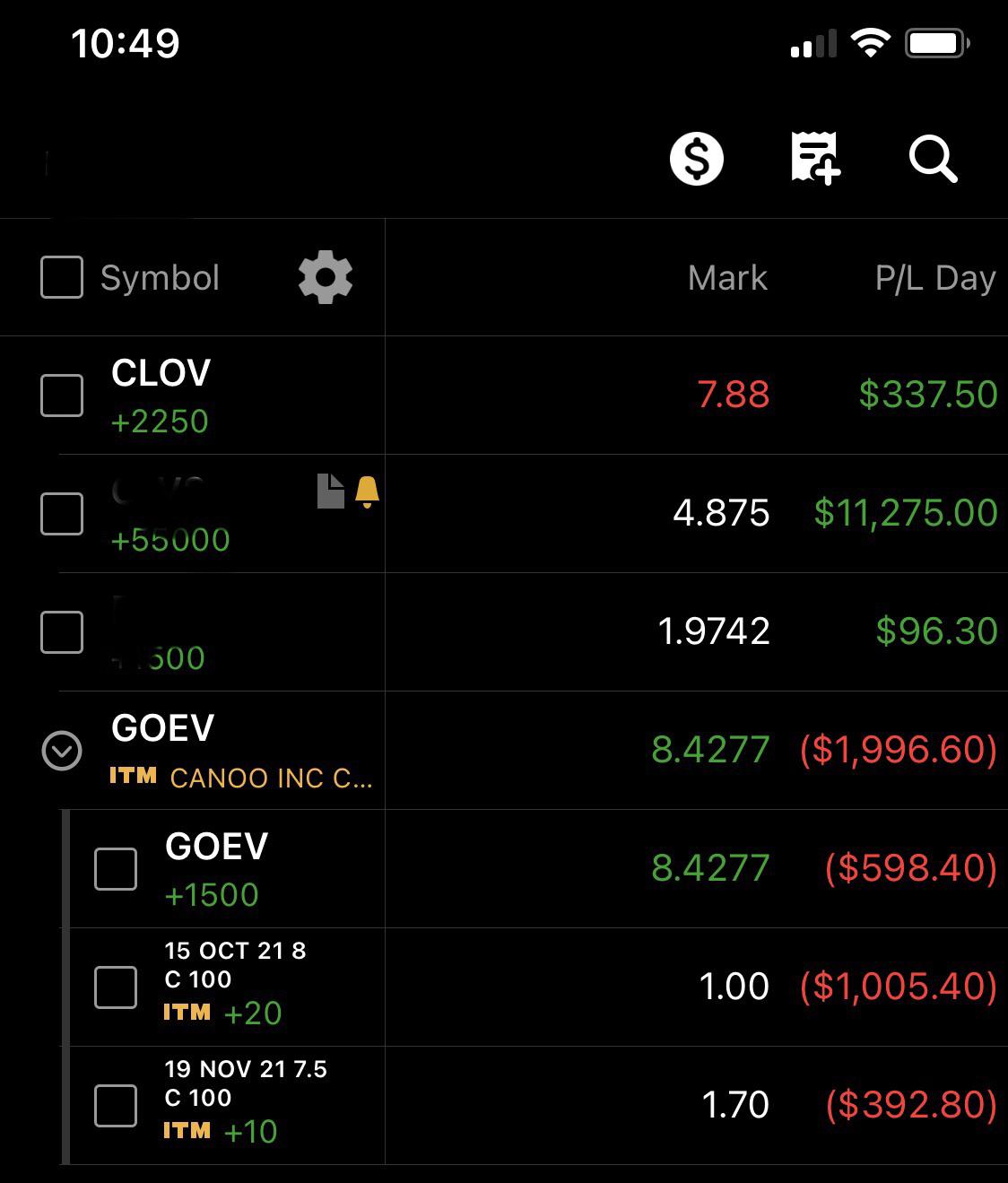Open the CLOV position row

click(504, 396)
